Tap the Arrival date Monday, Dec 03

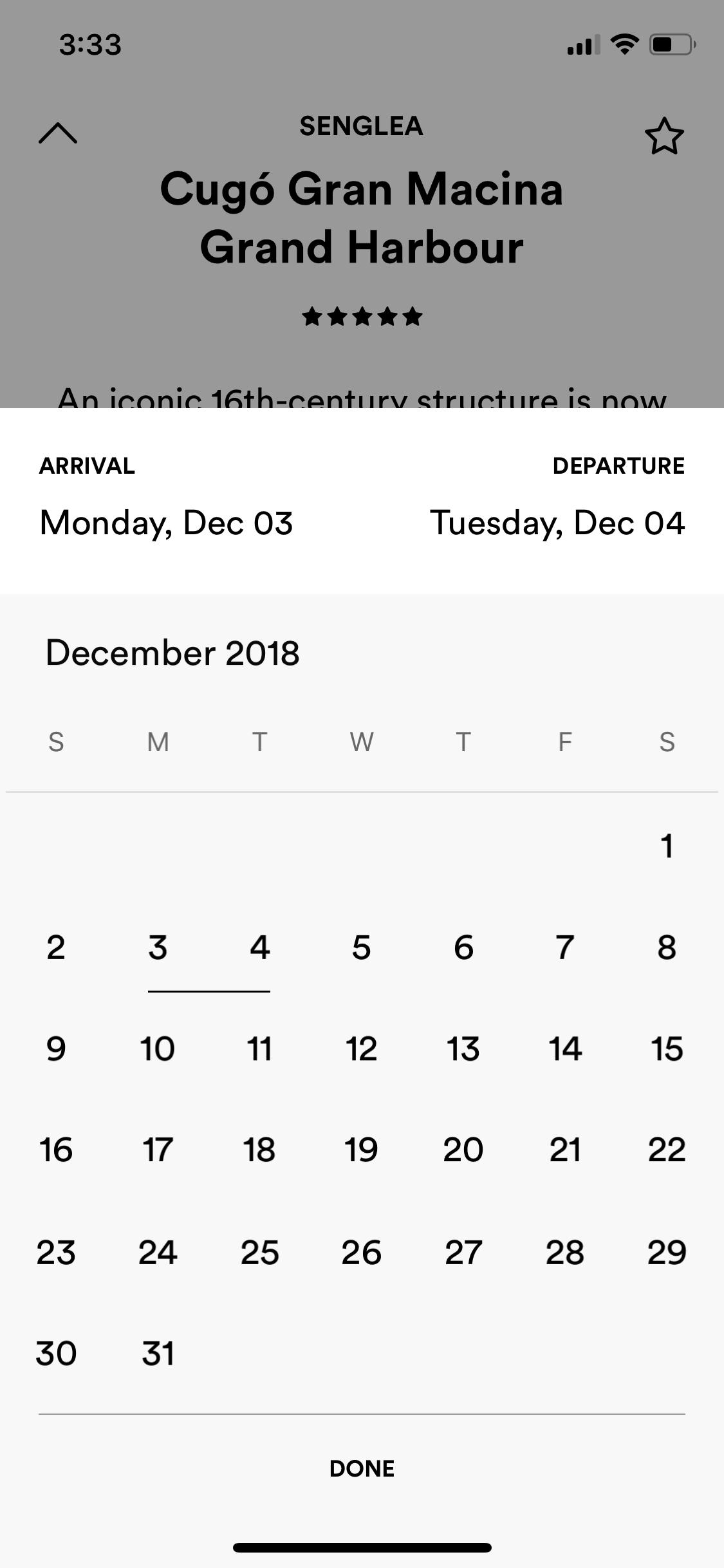(166, 523)
